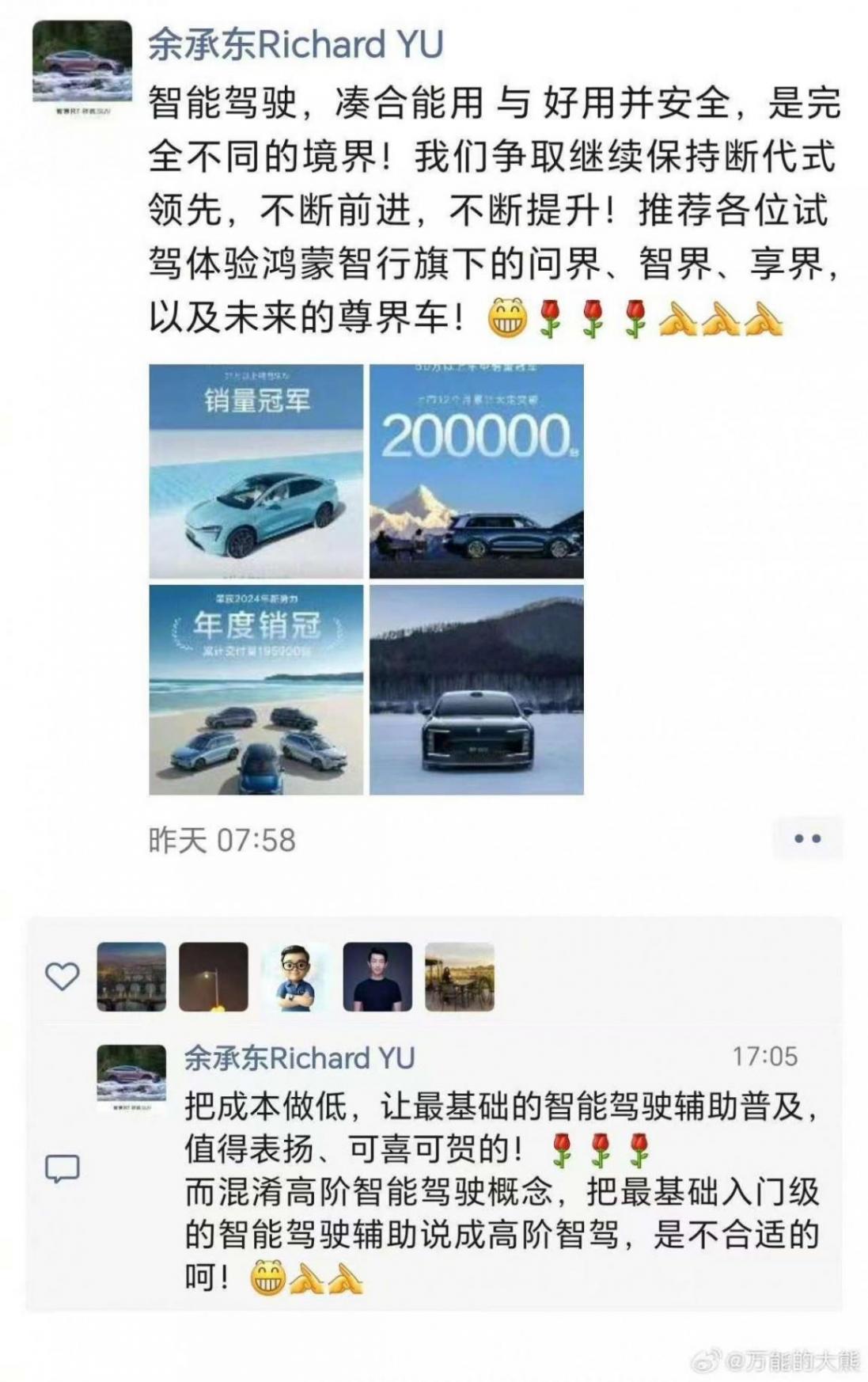Open the liker wearing a black shirt
This screenshot has width=868, height=1382.
click(x=377, y=977)
